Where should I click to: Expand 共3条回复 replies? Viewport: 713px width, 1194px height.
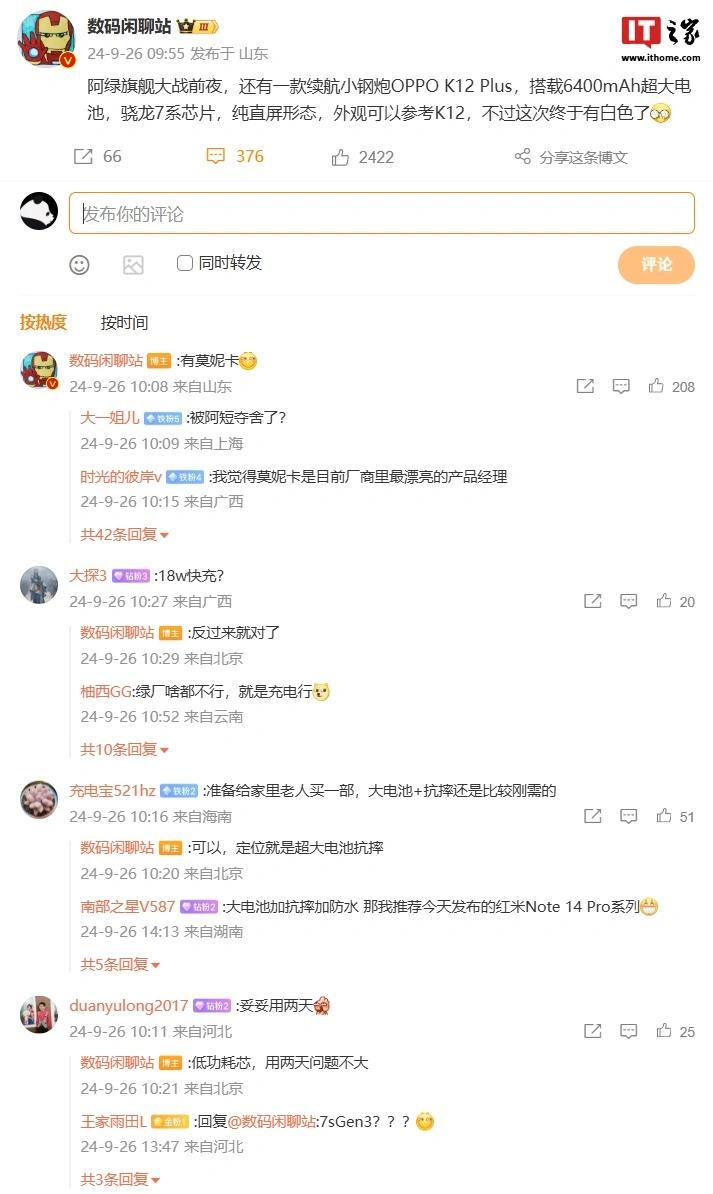[x=121, y=1180]
